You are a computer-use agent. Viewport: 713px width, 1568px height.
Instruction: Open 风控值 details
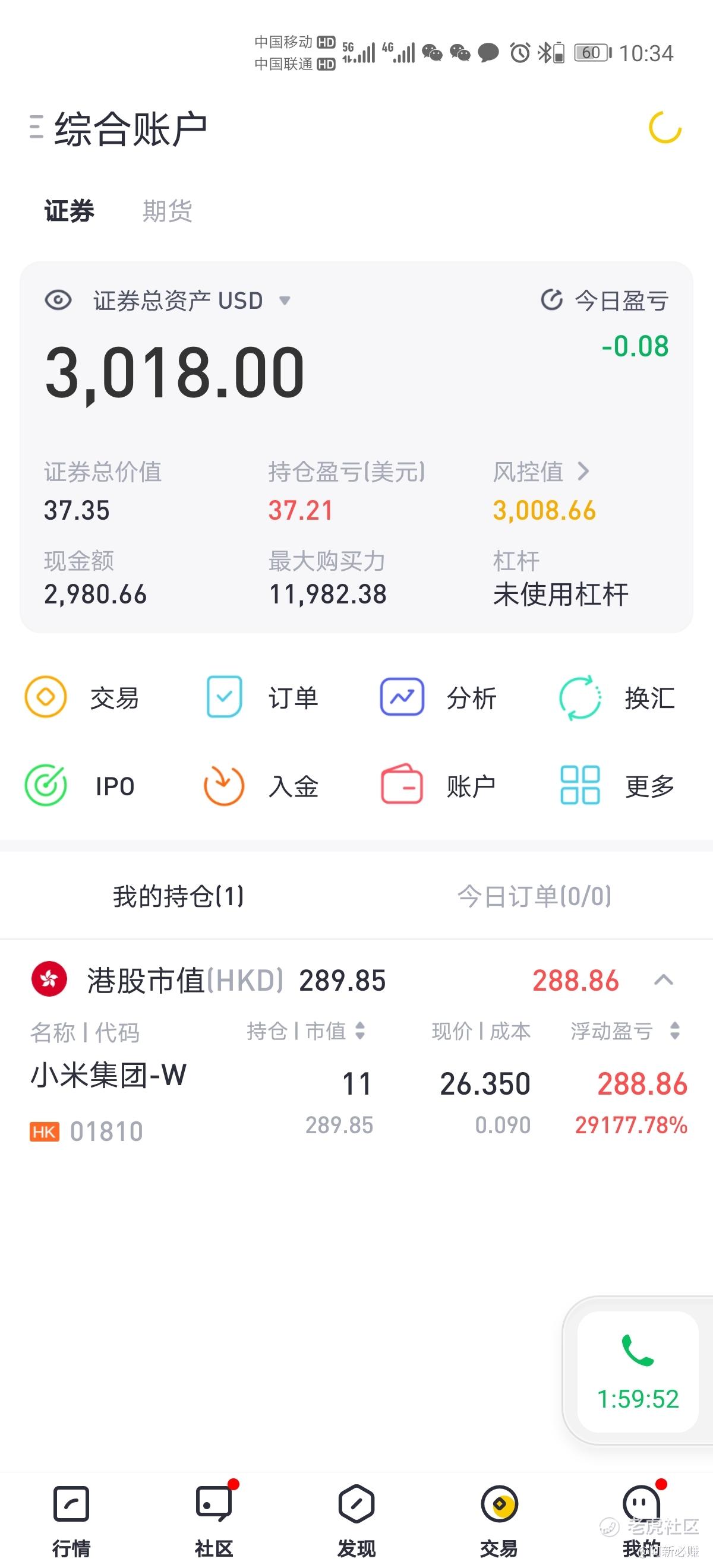coord(541,472)
